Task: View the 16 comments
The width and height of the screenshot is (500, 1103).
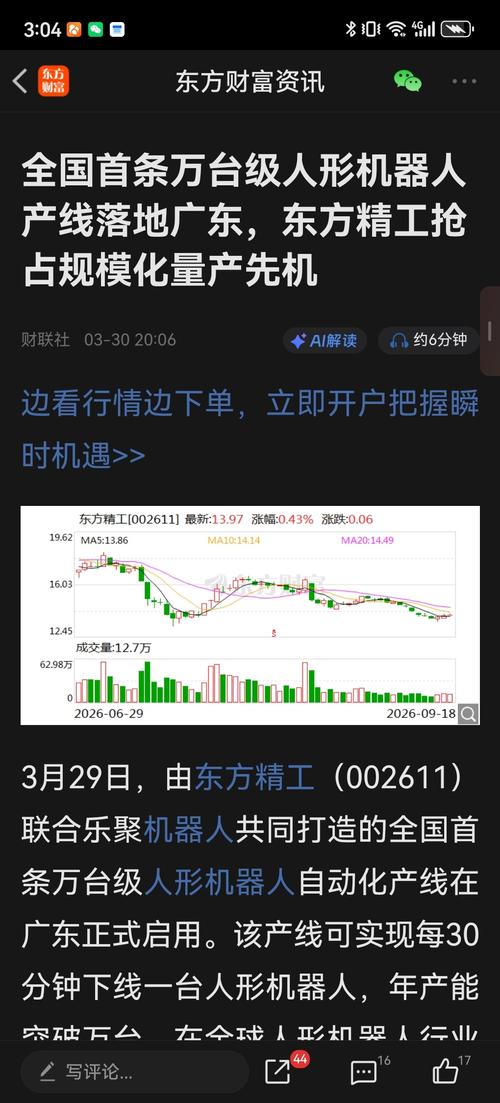Action: coord(365,1071)
